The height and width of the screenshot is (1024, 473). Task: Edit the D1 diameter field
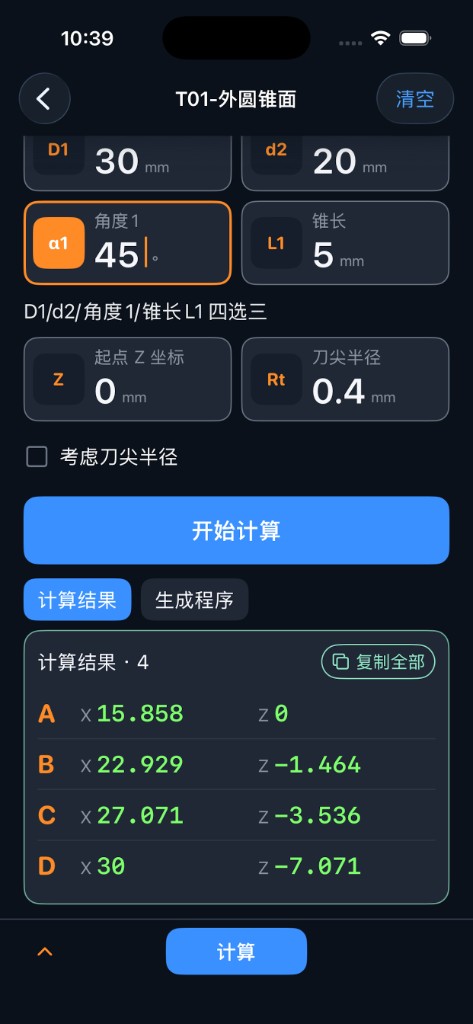(x=127, y=163)
